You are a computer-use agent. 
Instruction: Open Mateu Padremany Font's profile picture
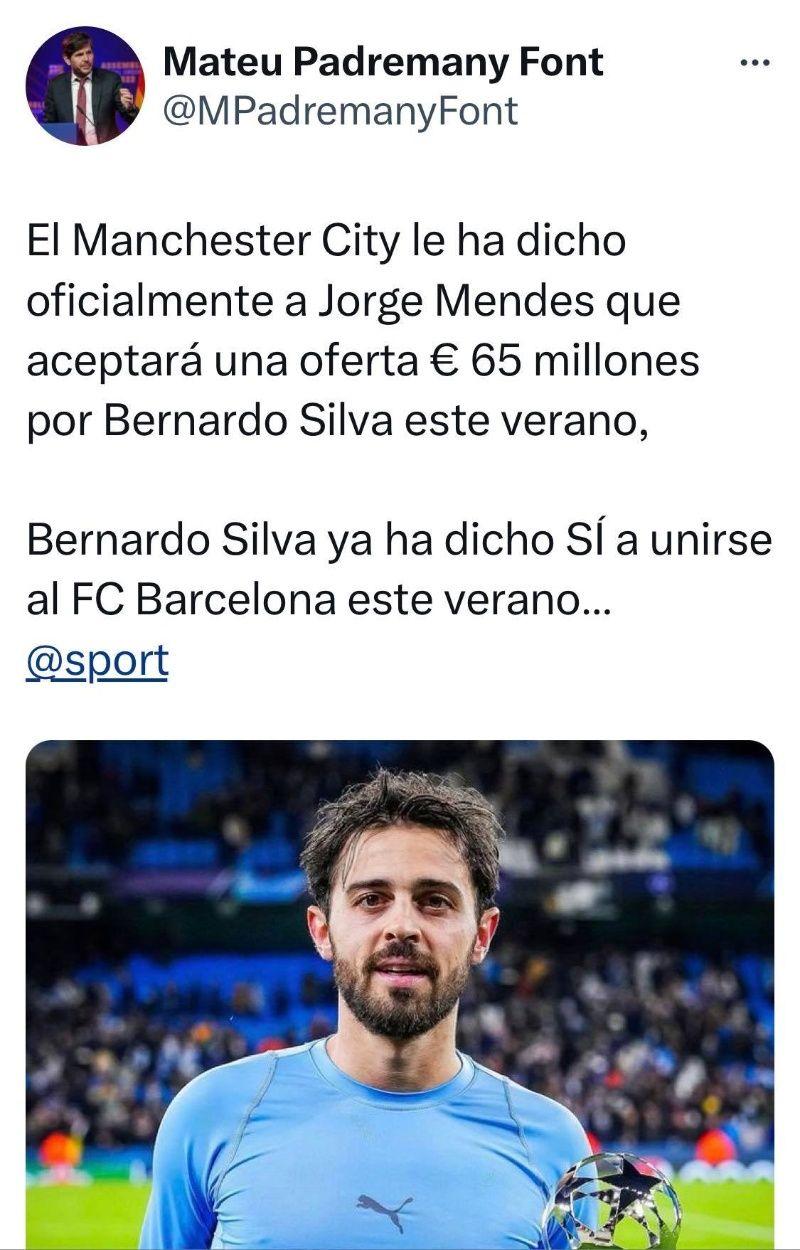point(85,86)
